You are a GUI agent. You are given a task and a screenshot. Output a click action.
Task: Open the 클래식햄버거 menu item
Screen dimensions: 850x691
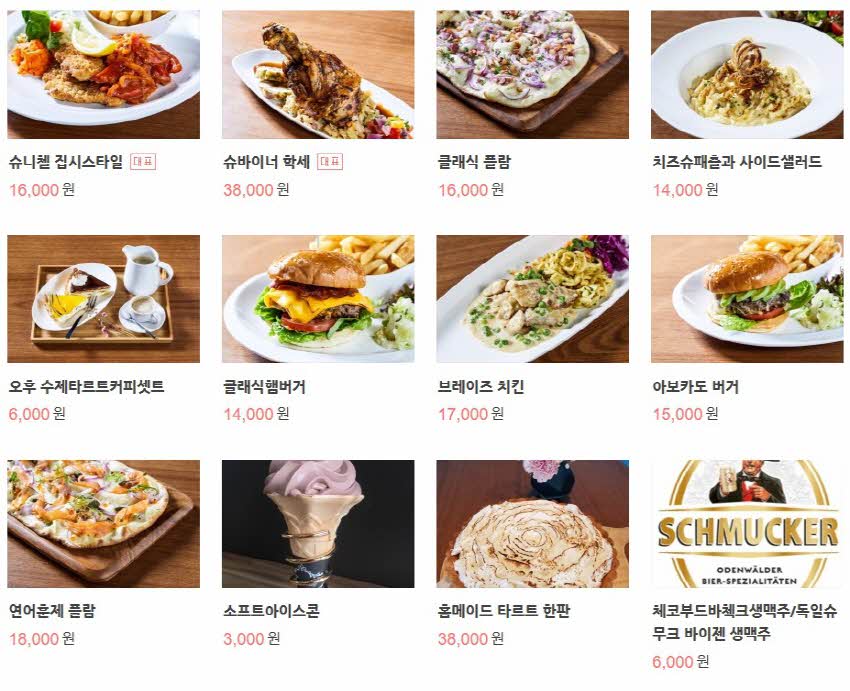[318, 299]
